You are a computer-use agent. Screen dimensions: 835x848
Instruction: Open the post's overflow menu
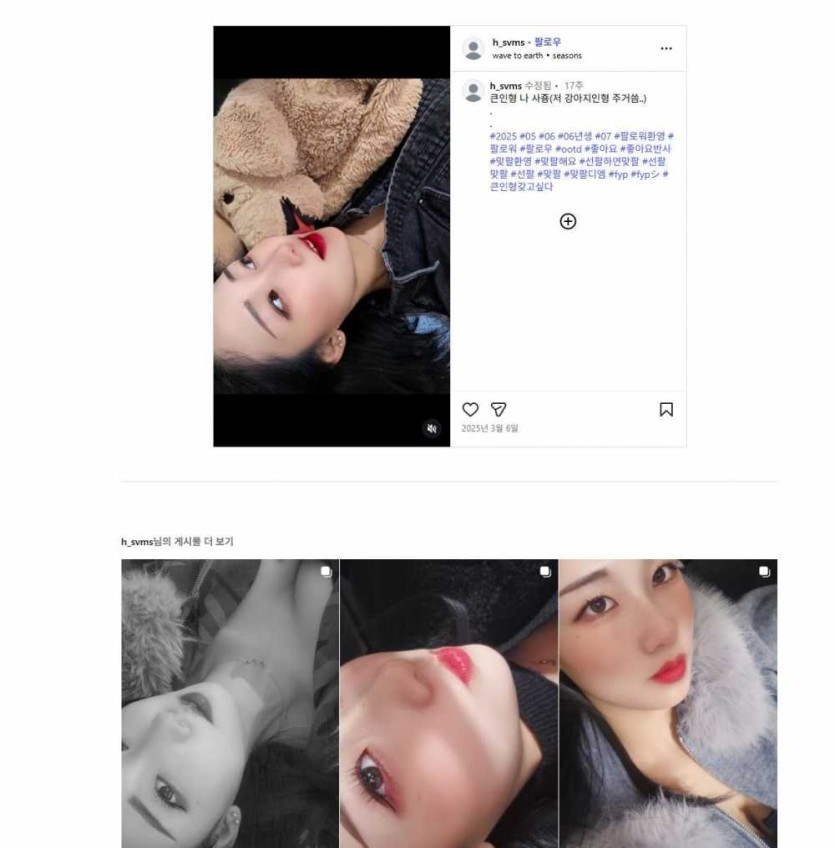[x=666, y=48]
